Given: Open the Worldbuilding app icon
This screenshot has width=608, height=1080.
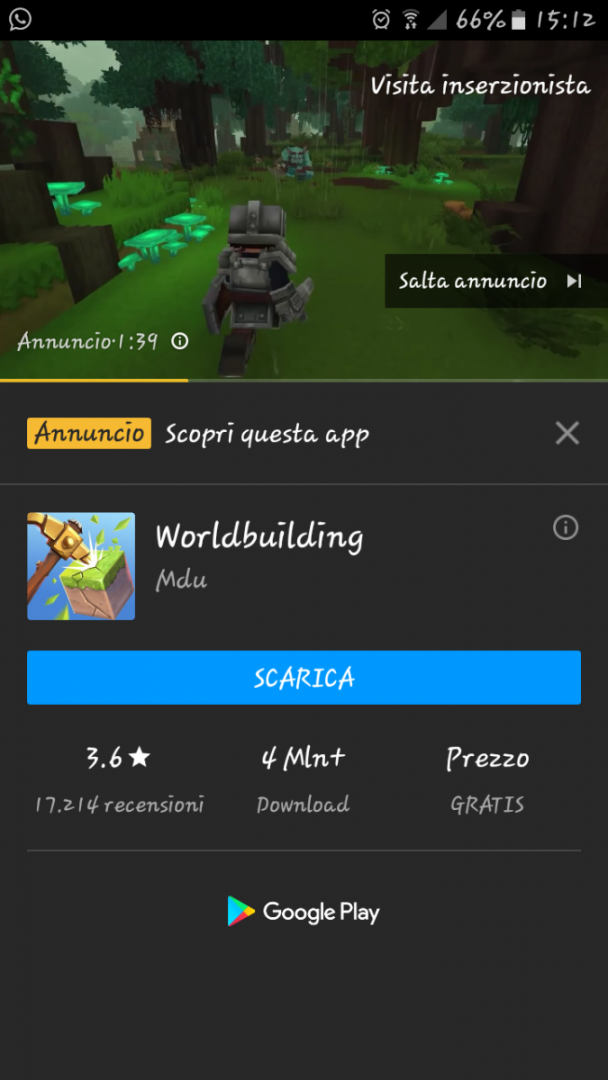Looking at the screenshot, I should [x=81, y=566].
